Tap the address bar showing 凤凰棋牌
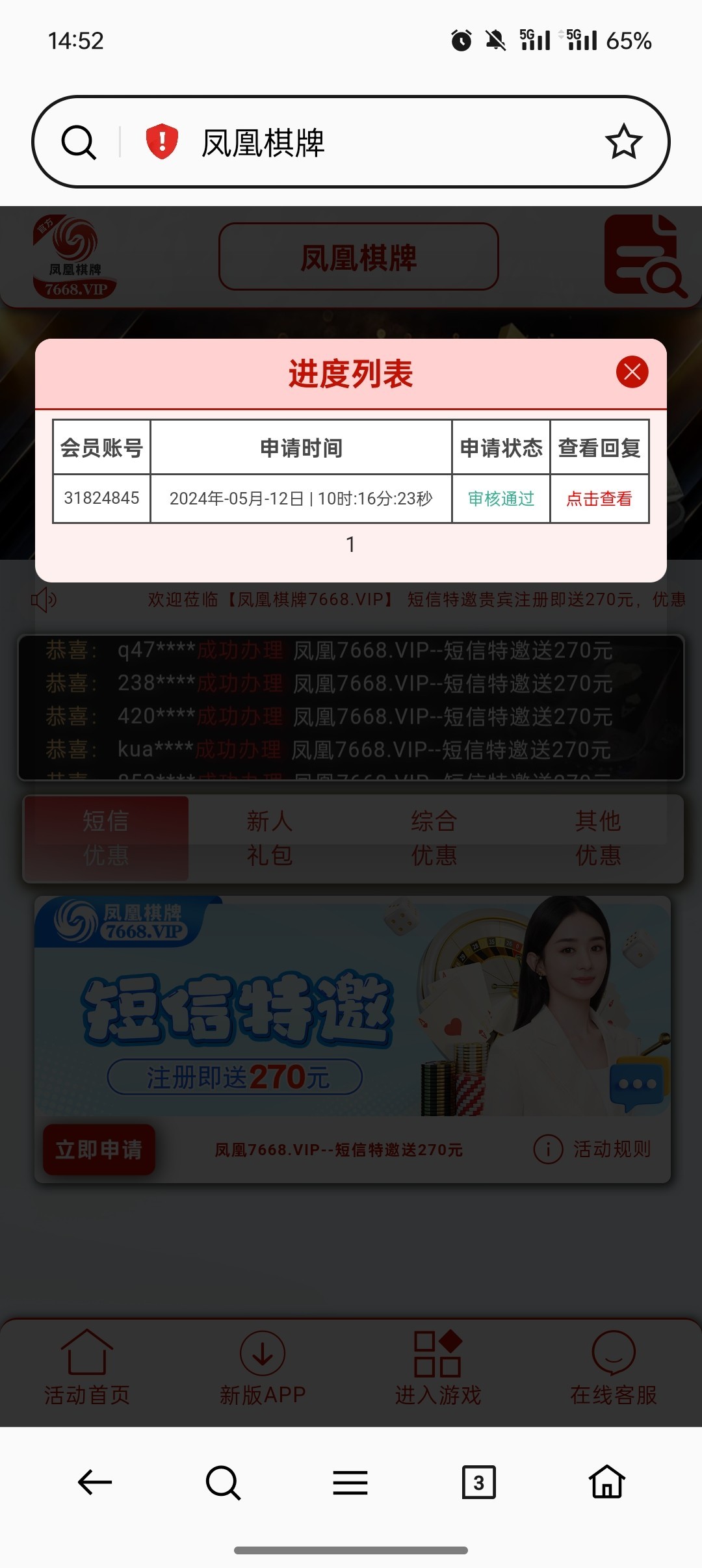 coord(390,142)
